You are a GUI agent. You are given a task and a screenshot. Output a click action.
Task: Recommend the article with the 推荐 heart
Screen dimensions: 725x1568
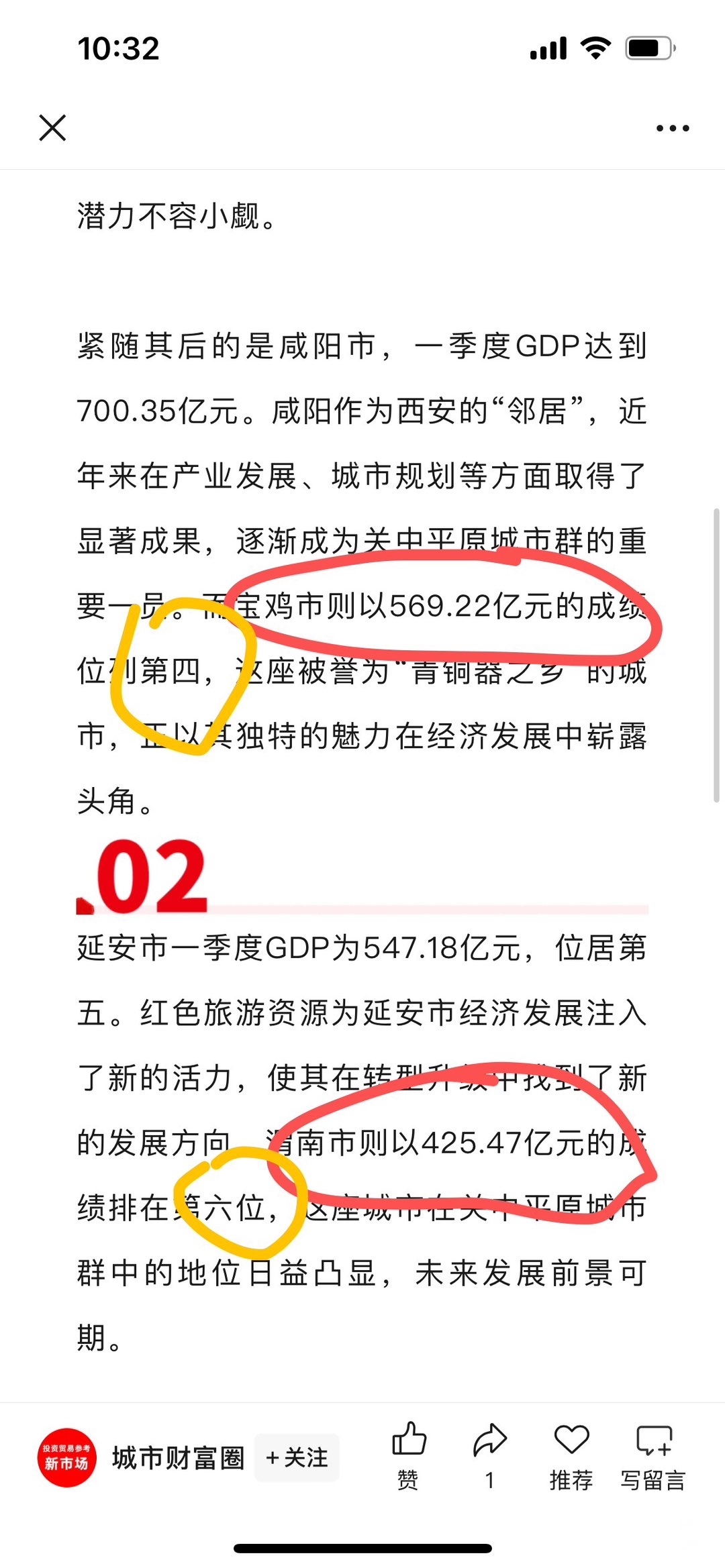(571, 1454)
